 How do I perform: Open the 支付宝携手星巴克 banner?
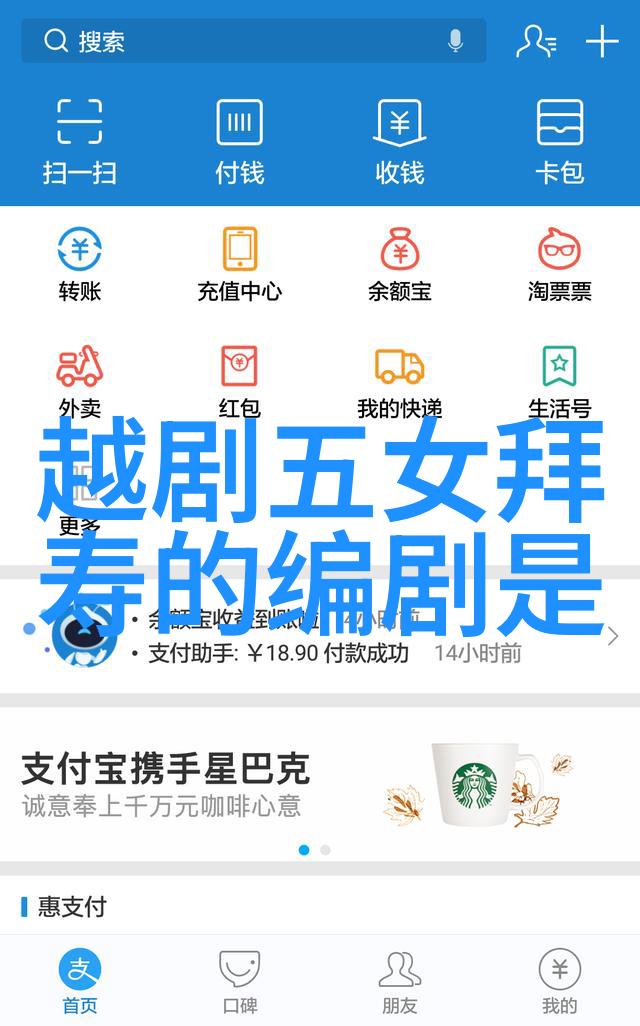click(320, 785)
